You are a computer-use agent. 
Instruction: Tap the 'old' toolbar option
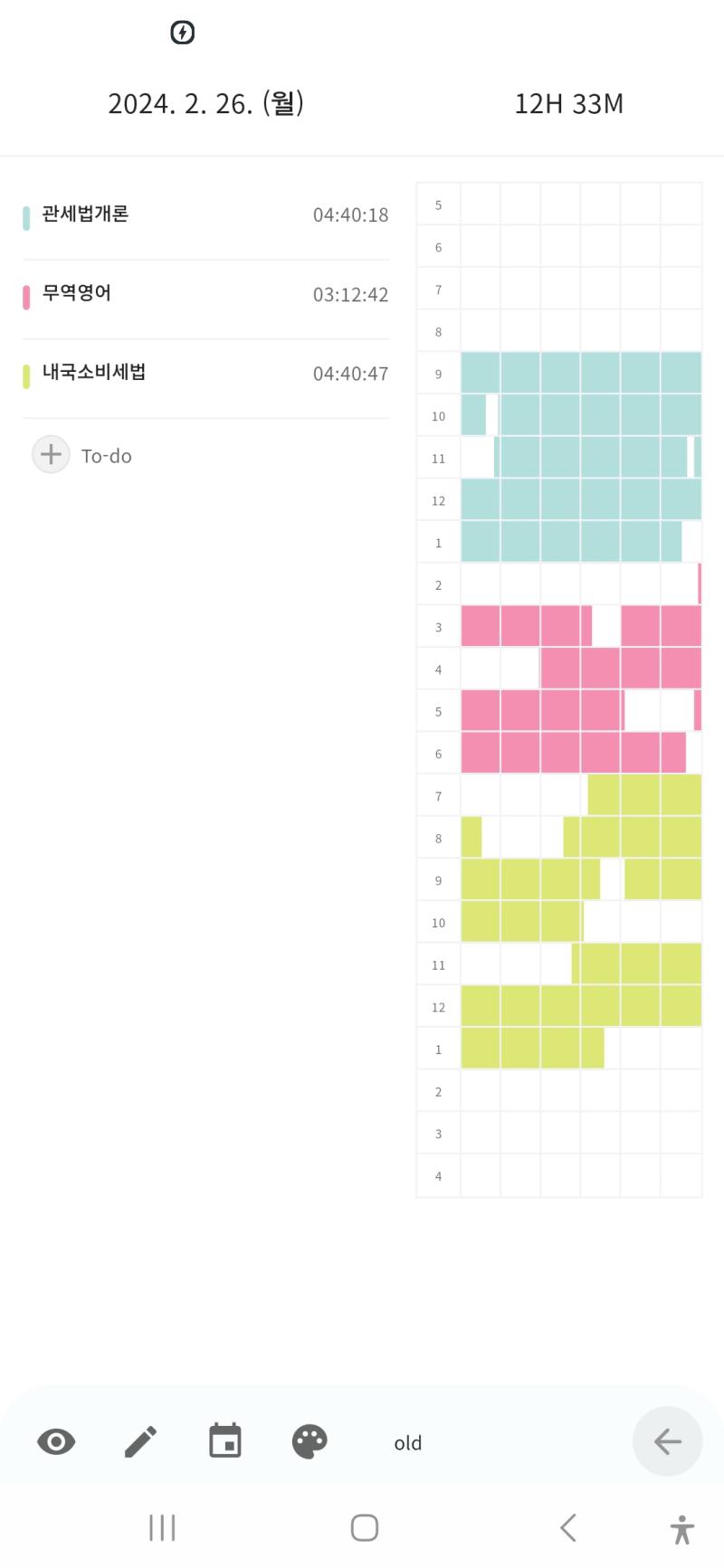point(408,1443)
